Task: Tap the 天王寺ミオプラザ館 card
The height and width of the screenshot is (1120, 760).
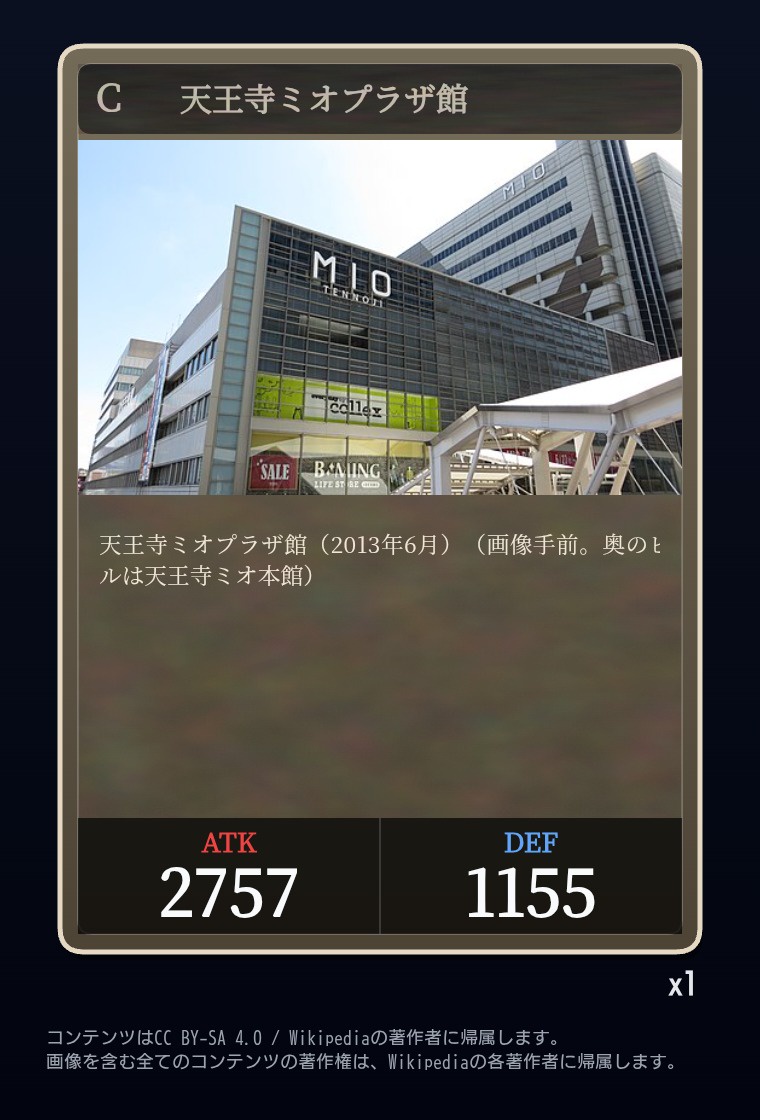Action: pyautogui.click(x=380, y=498)
